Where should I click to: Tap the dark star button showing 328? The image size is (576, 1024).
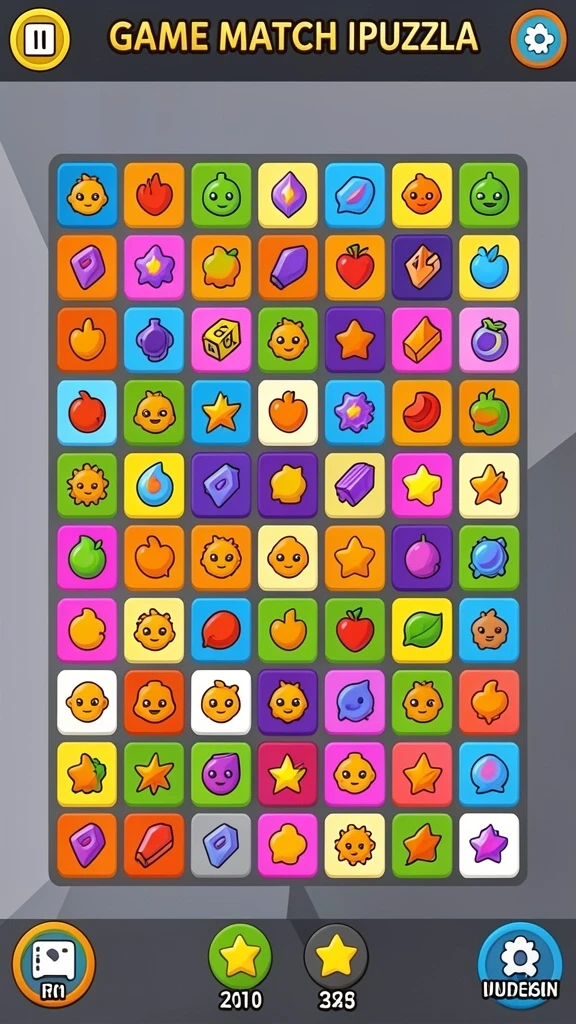(x=336, y=958)
